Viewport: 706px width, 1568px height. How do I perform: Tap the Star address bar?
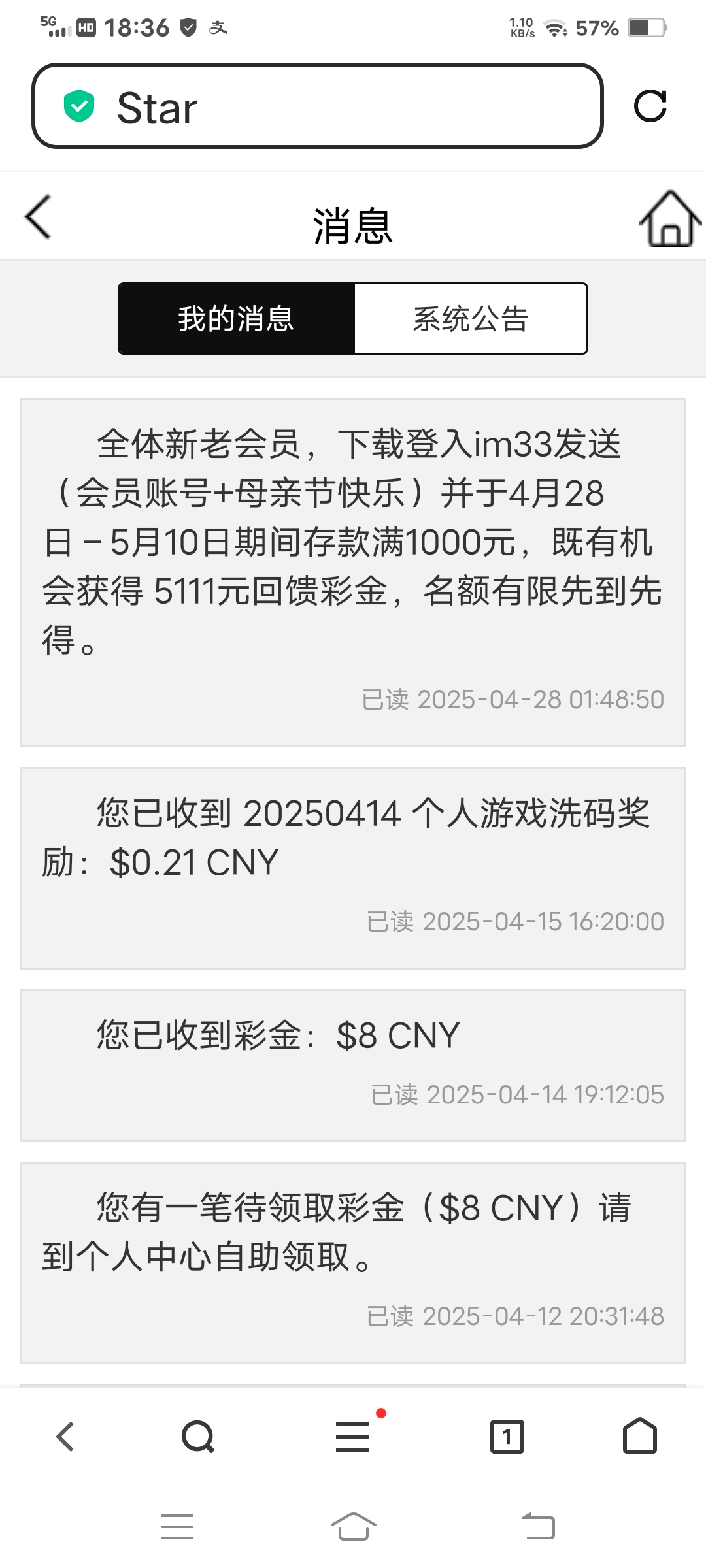(x=317, y=106)
